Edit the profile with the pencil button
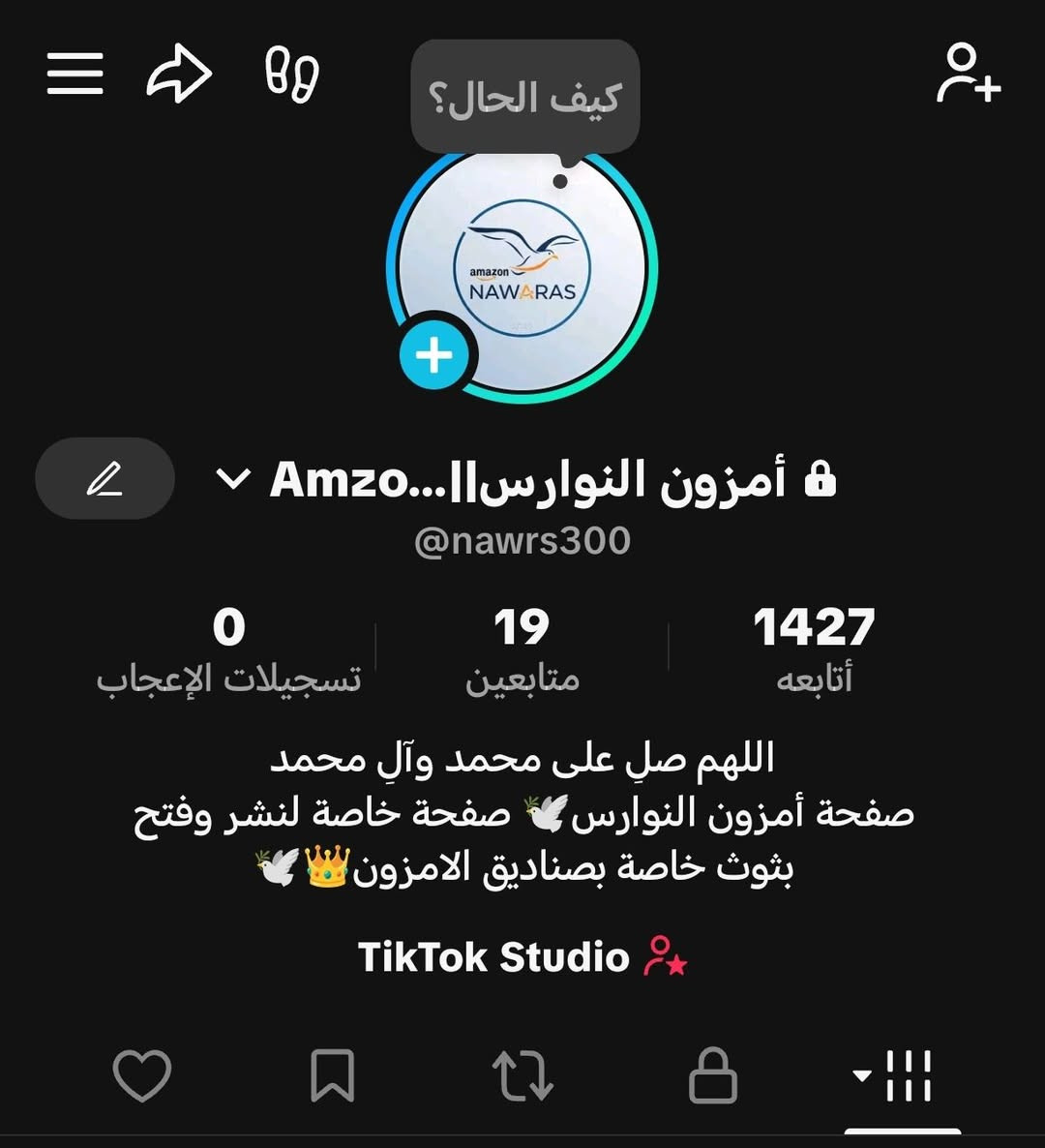 104,478
